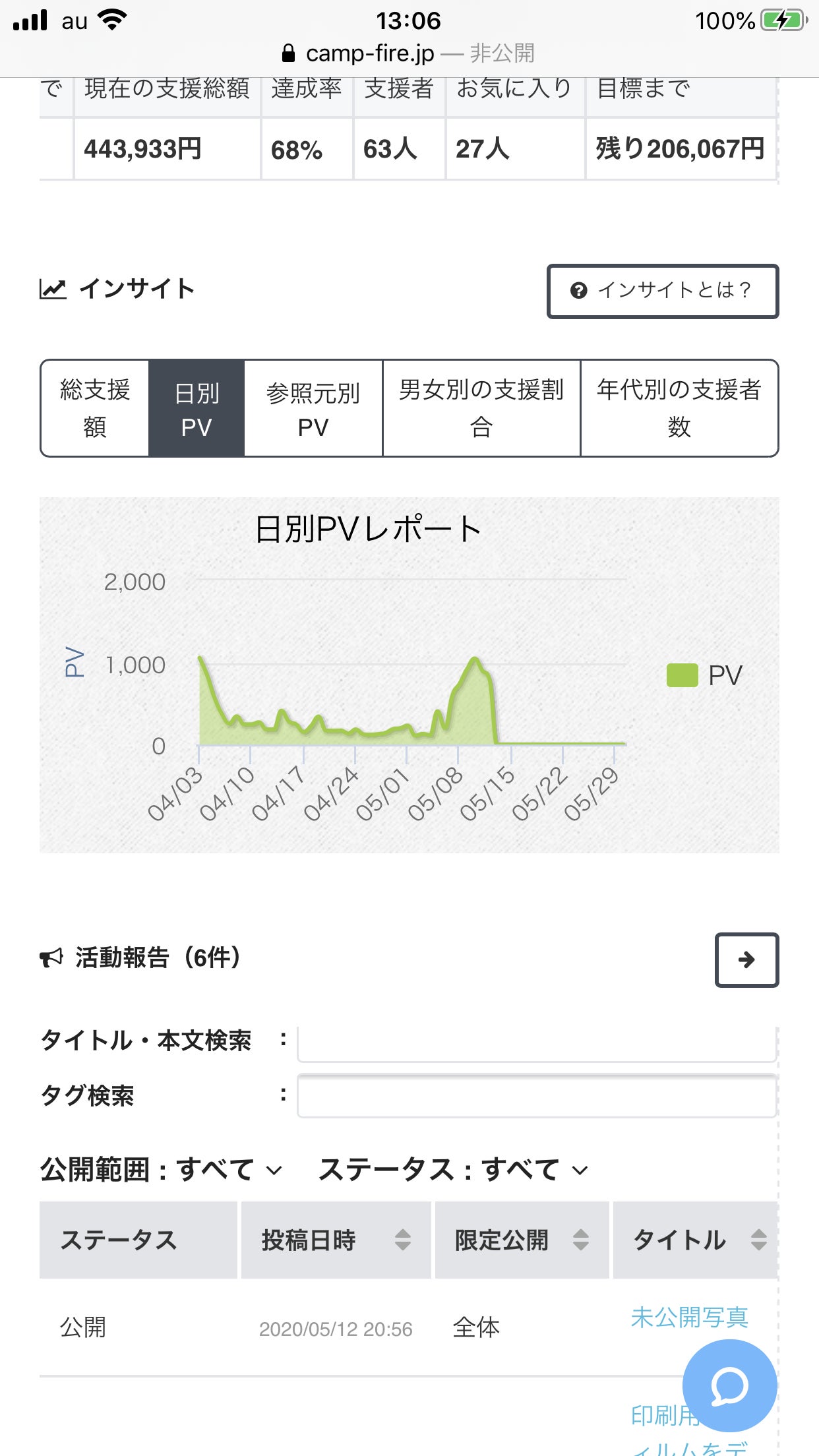
Task: Show the 男女別の支援割合 tab
Action: click(x=481, y=408)
